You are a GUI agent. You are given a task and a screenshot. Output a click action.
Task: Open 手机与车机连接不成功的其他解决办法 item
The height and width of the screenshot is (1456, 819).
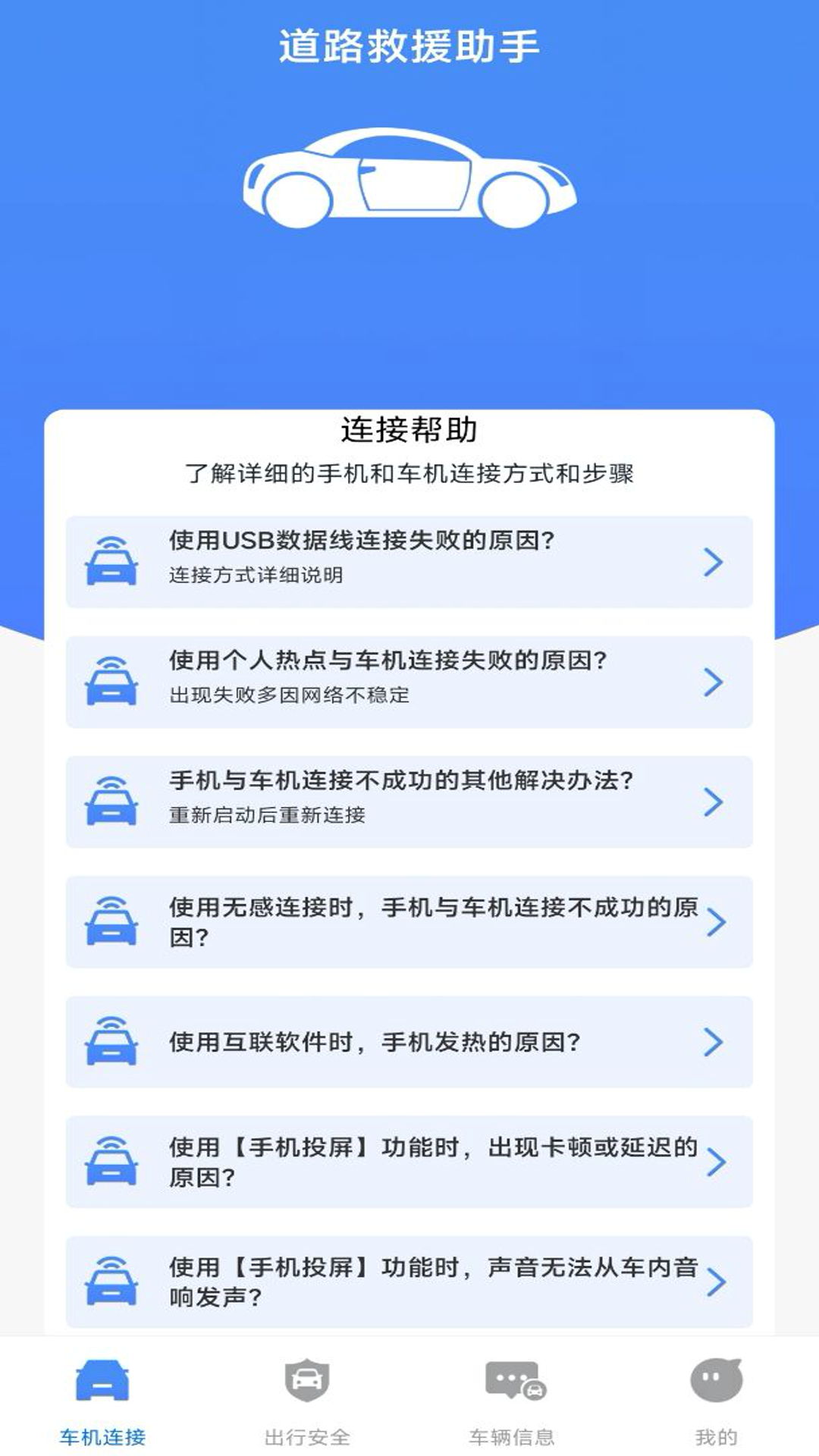(x=409, y=800)
